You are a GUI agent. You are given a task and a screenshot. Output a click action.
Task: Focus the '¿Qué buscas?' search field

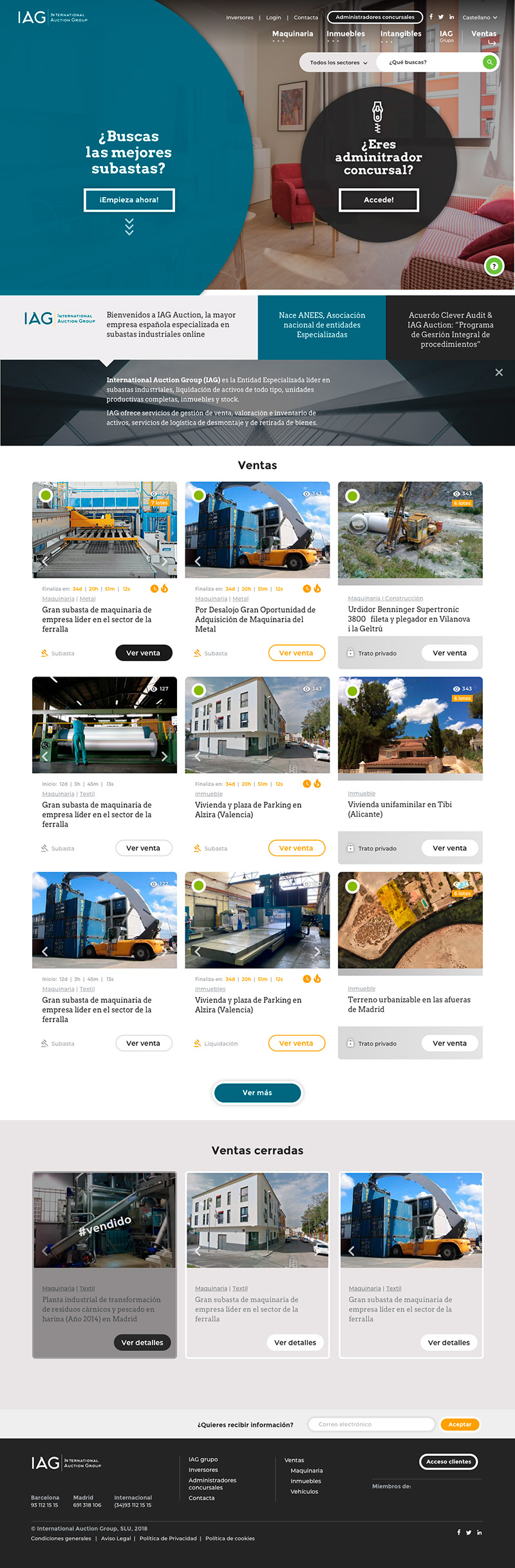click(431, 62)
